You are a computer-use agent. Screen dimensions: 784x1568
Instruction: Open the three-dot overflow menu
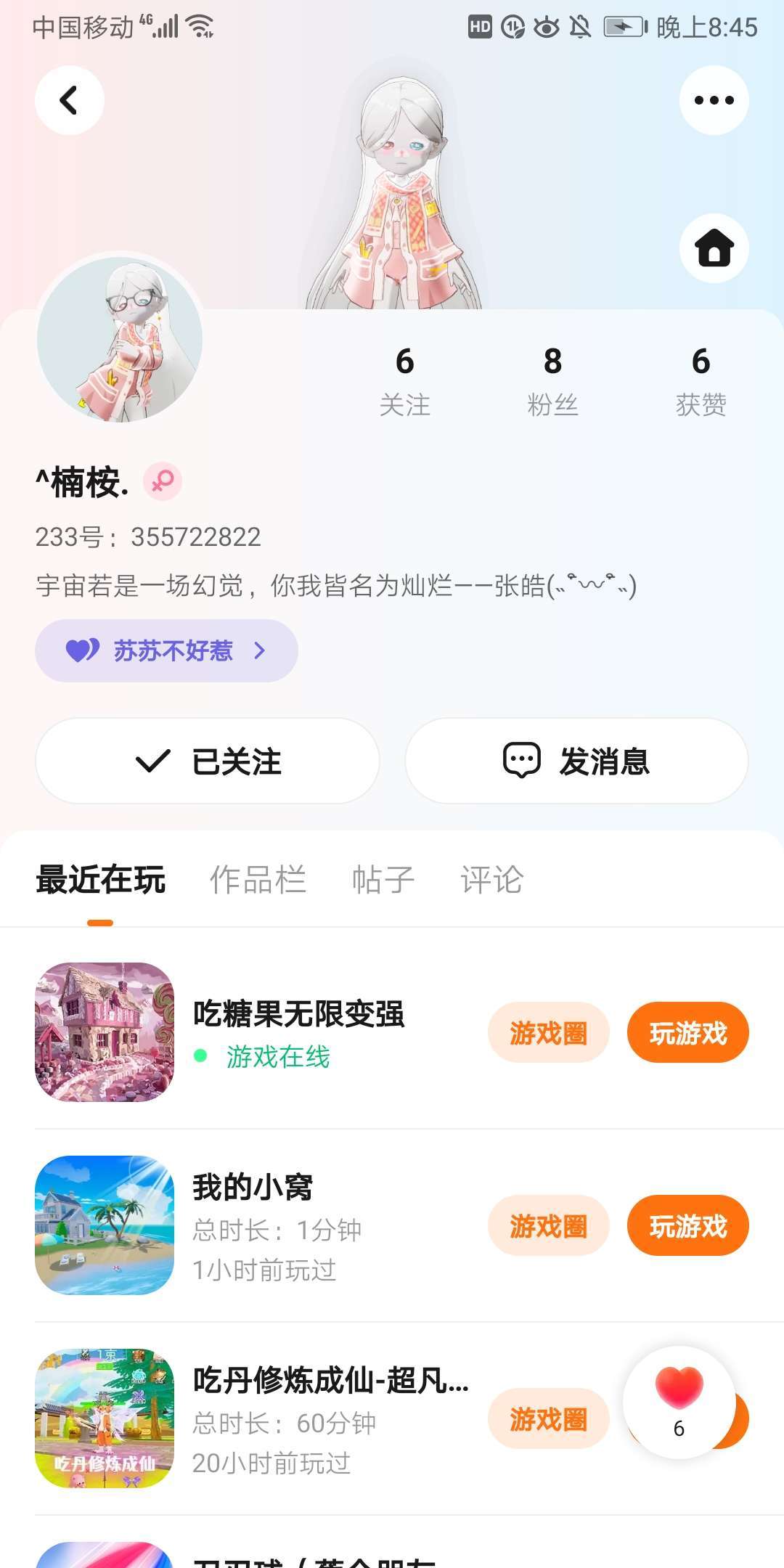[x=714, y=100]
